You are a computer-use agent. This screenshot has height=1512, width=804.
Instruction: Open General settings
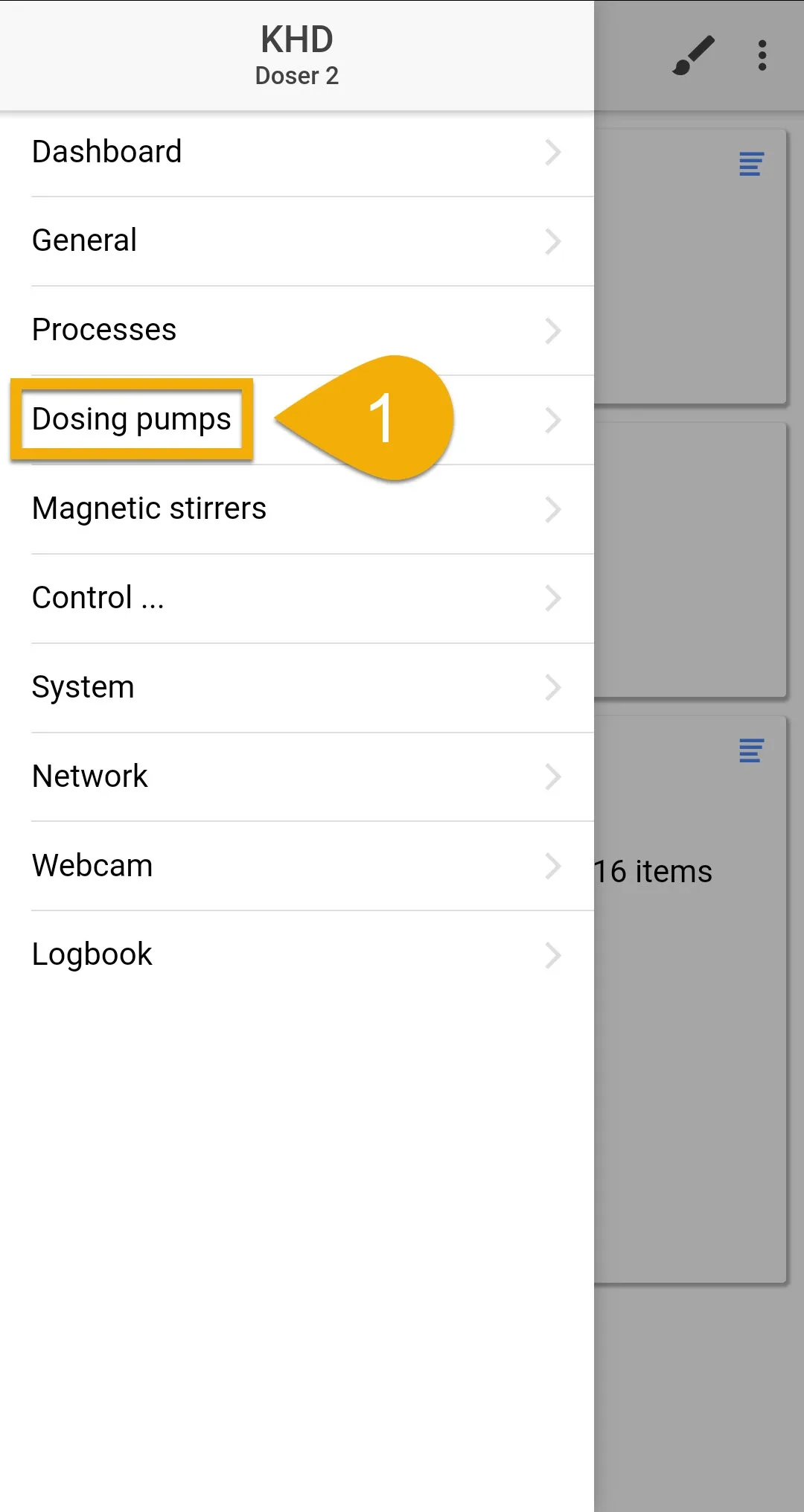(x=297, y=241)
